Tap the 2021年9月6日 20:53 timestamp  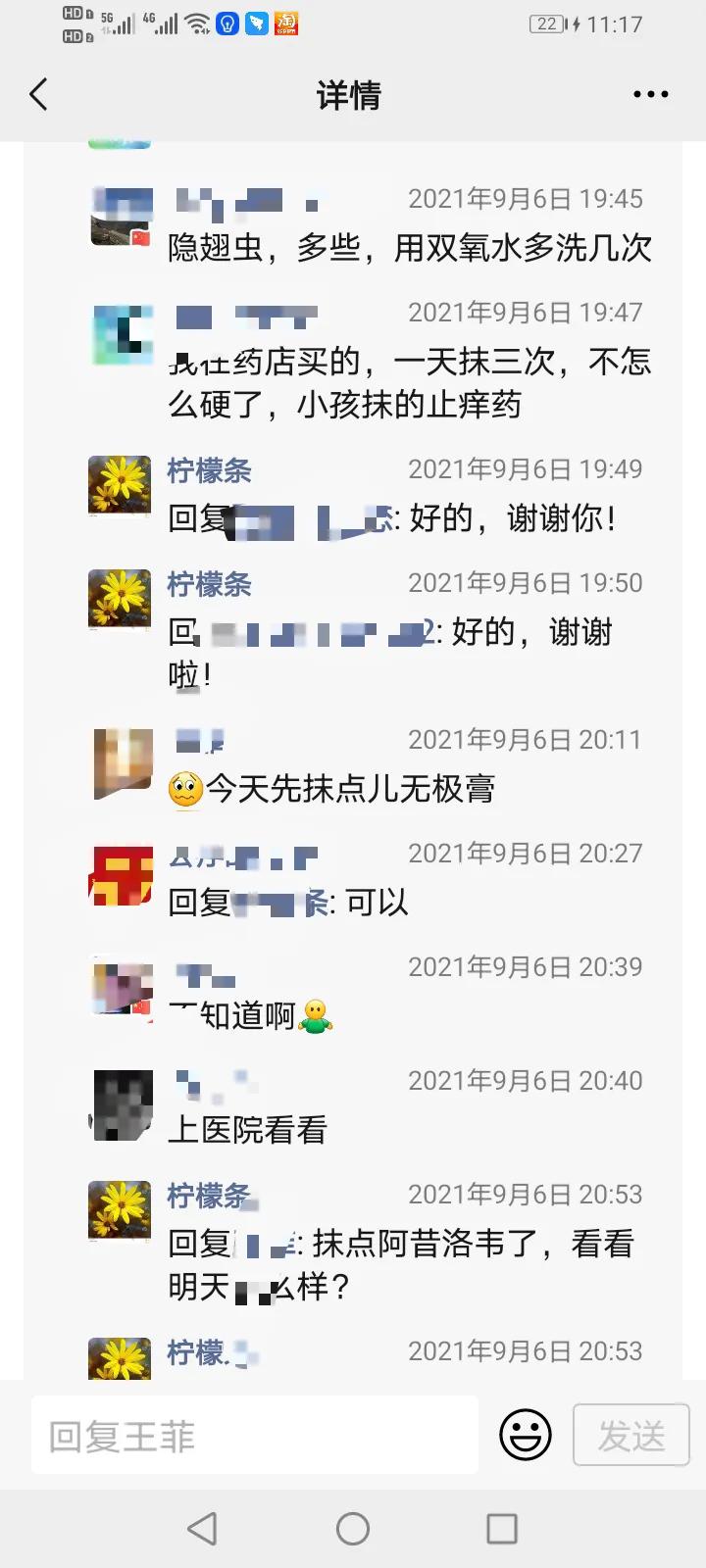pos(526,1194)
